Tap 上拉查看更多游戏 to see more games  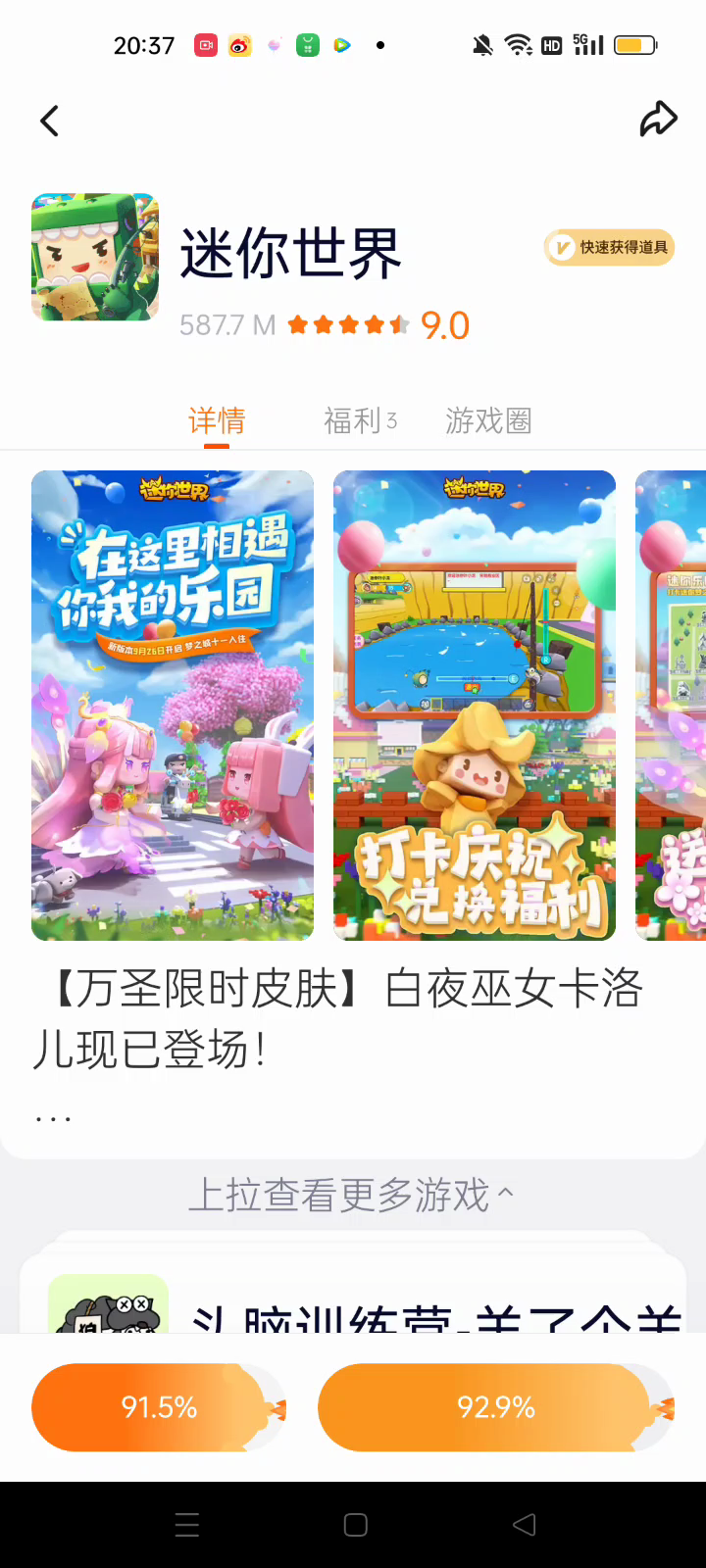pos(350,1195)
